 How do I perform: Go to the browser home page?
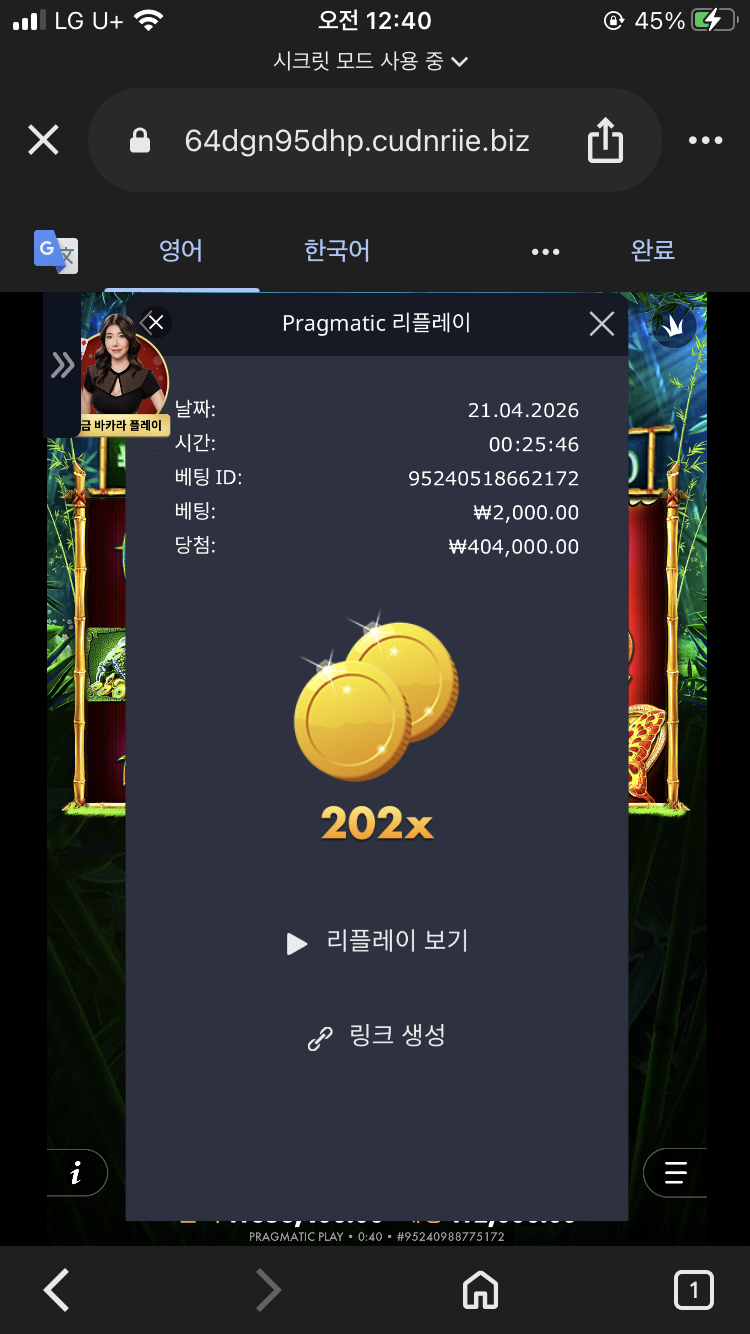click(x=480, y=1290)
